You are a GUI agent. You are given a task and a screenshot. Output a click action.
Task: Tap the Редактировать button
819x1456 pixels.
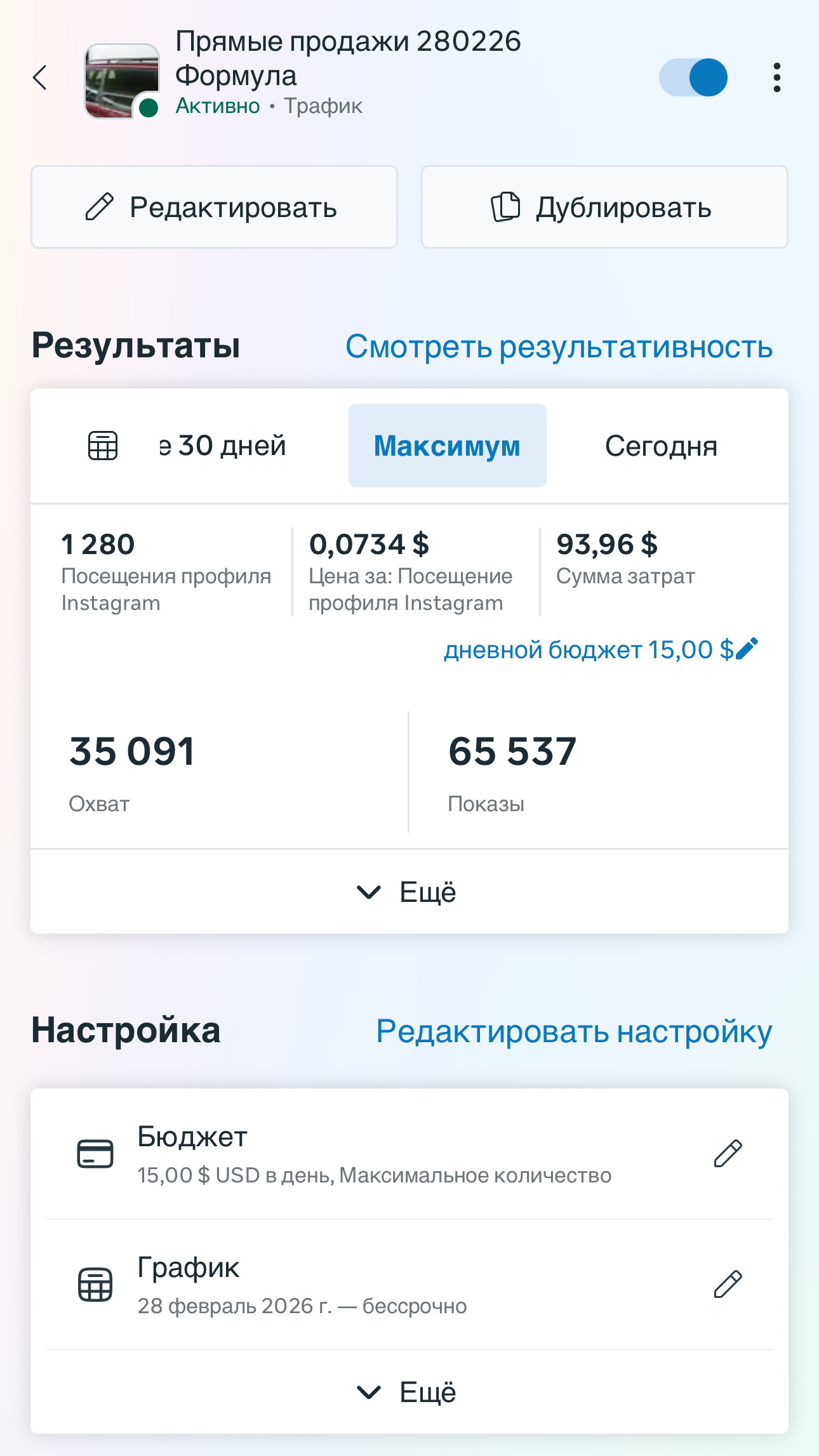tap(214, 208)
